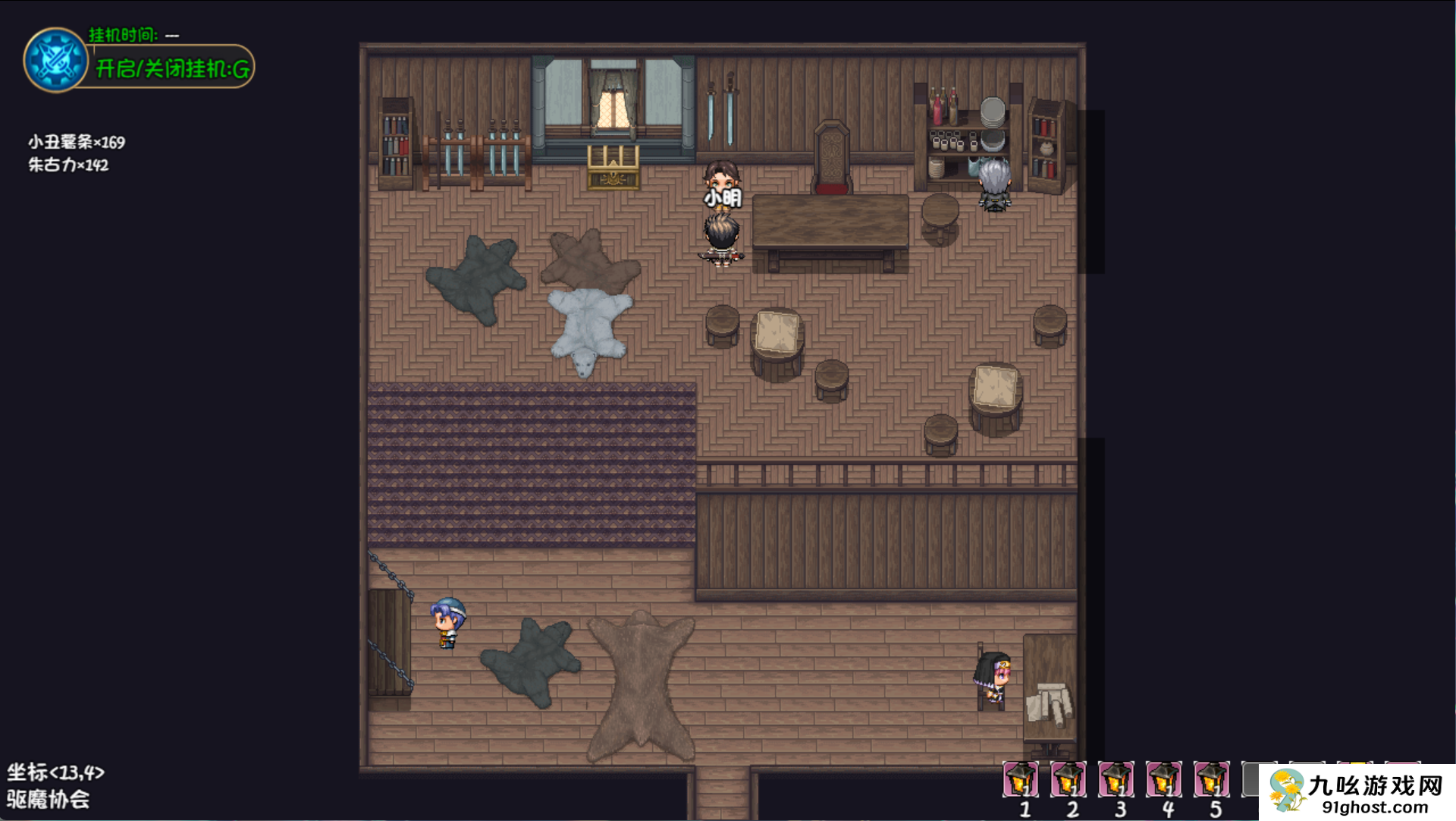Use lantern item in hotbar slot 1
Screen dimensions: 1456x821
1021,779
